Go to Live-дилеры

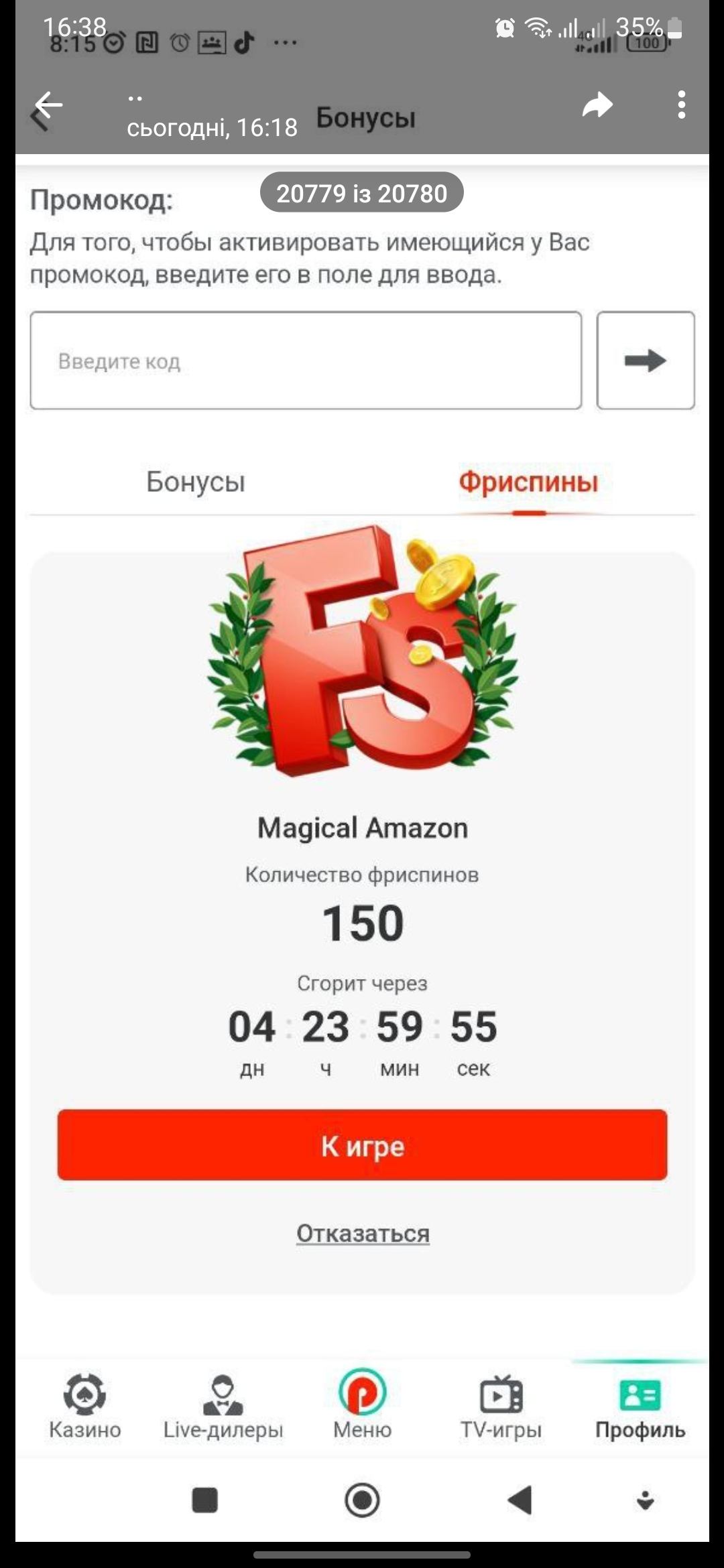pos(223,1405)
